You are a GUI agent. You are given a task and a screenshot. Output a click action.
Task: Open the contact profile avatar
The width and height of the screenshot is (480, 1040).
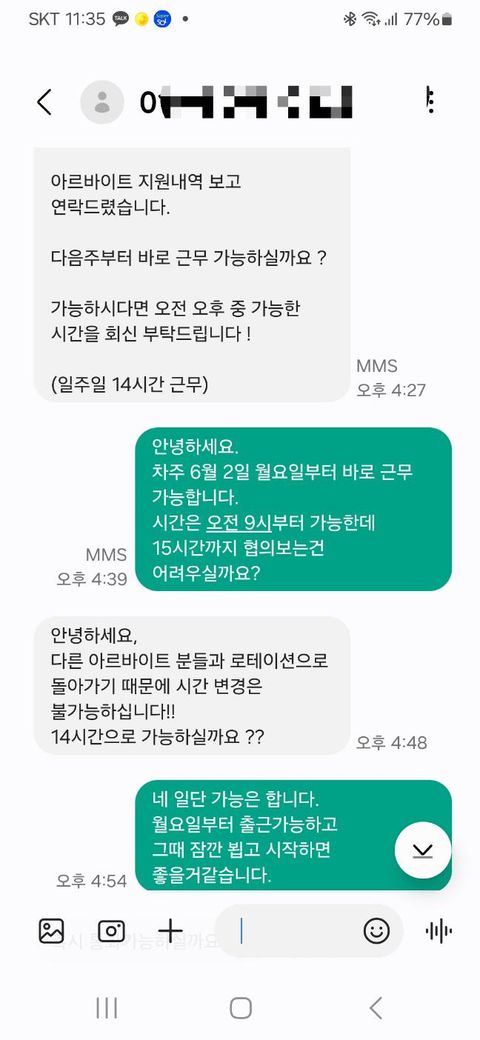coord(102,102)
